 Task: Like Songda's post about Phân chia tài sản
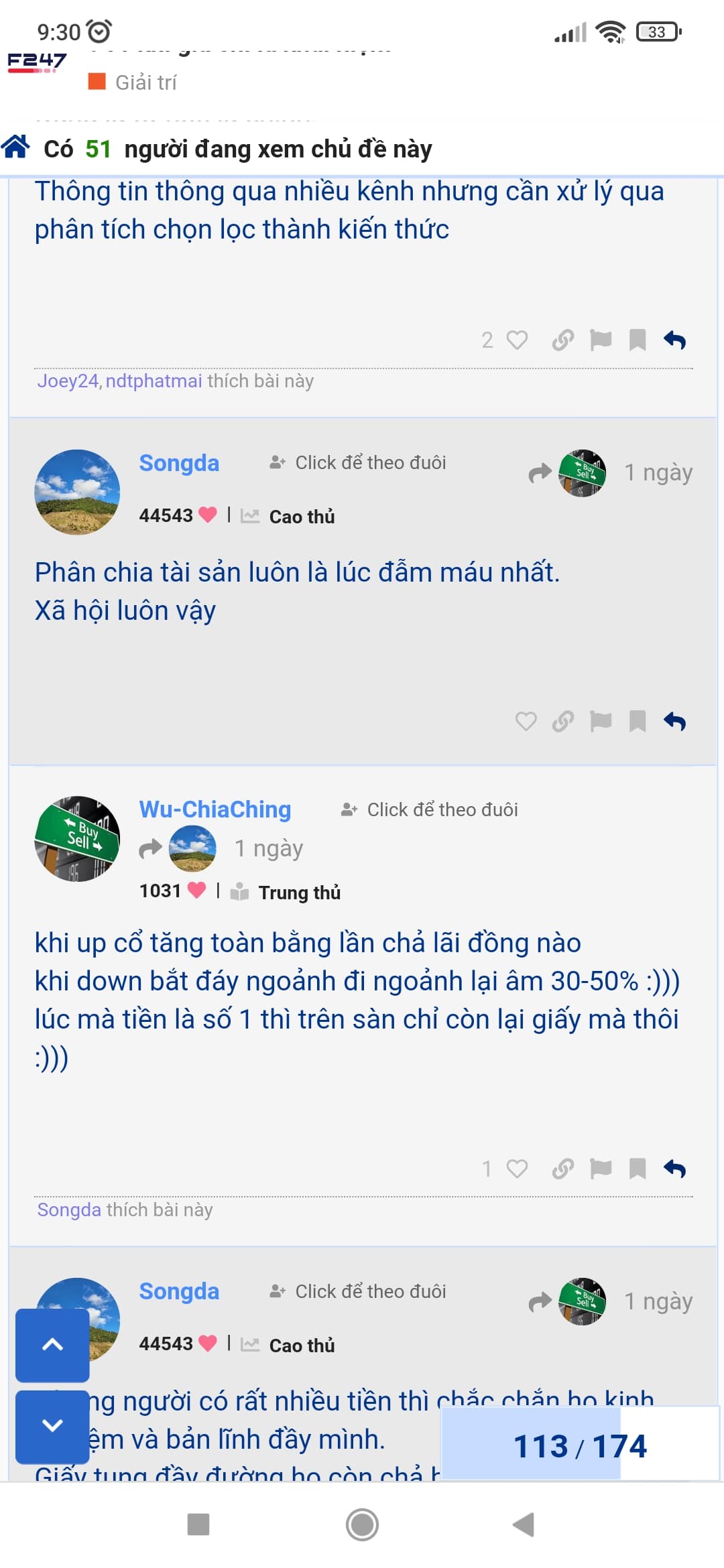click(x=526, y=721)
